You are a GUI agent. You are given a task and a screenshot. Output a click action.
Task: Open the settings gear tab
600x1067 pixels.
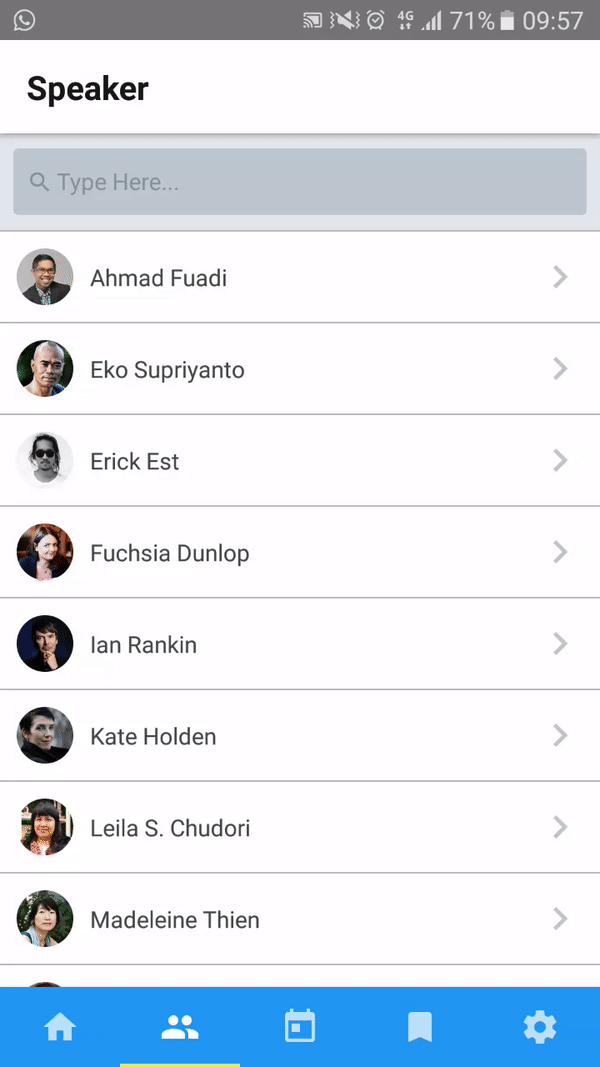coord(540,1027)
